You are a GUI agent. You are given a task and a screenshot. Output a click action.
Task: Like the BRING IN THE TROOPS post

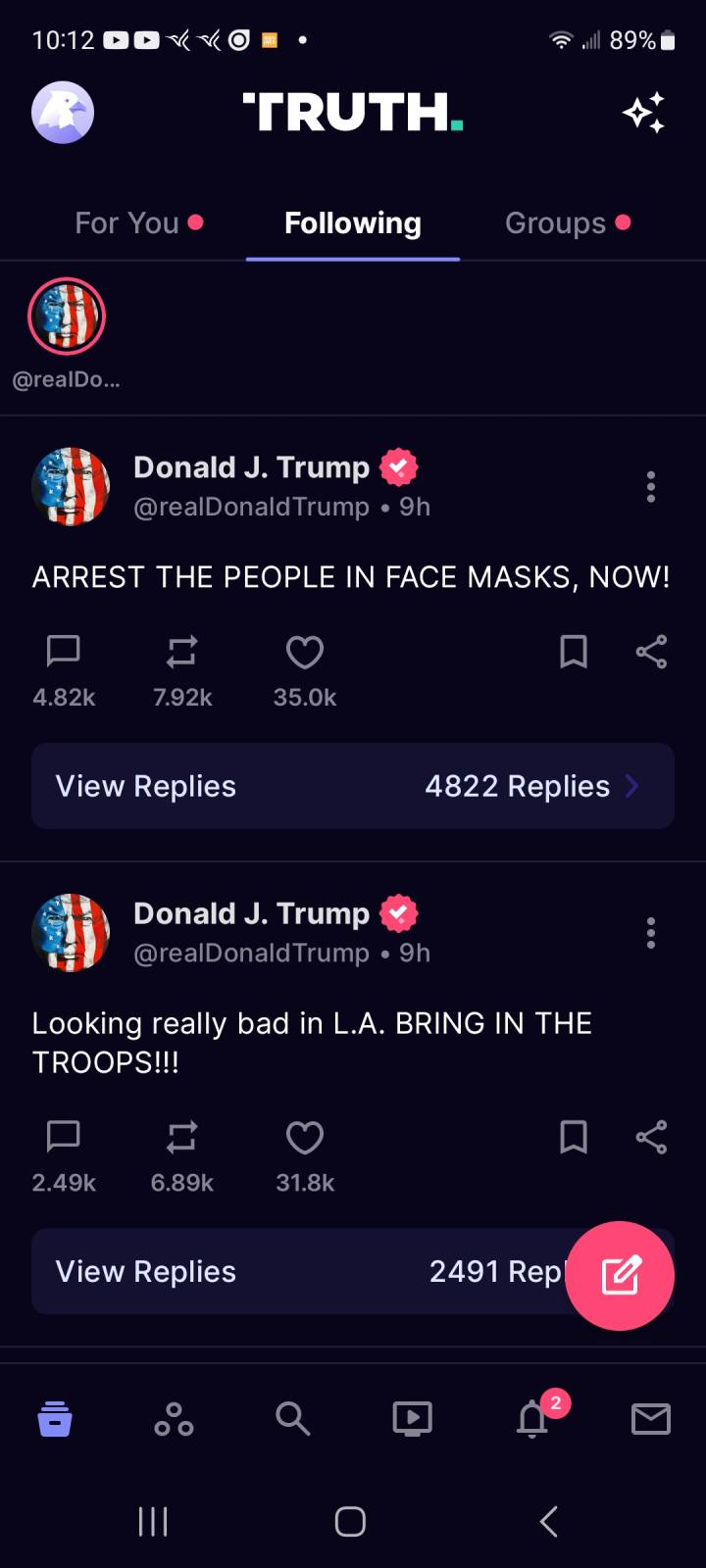(305, 1137)
